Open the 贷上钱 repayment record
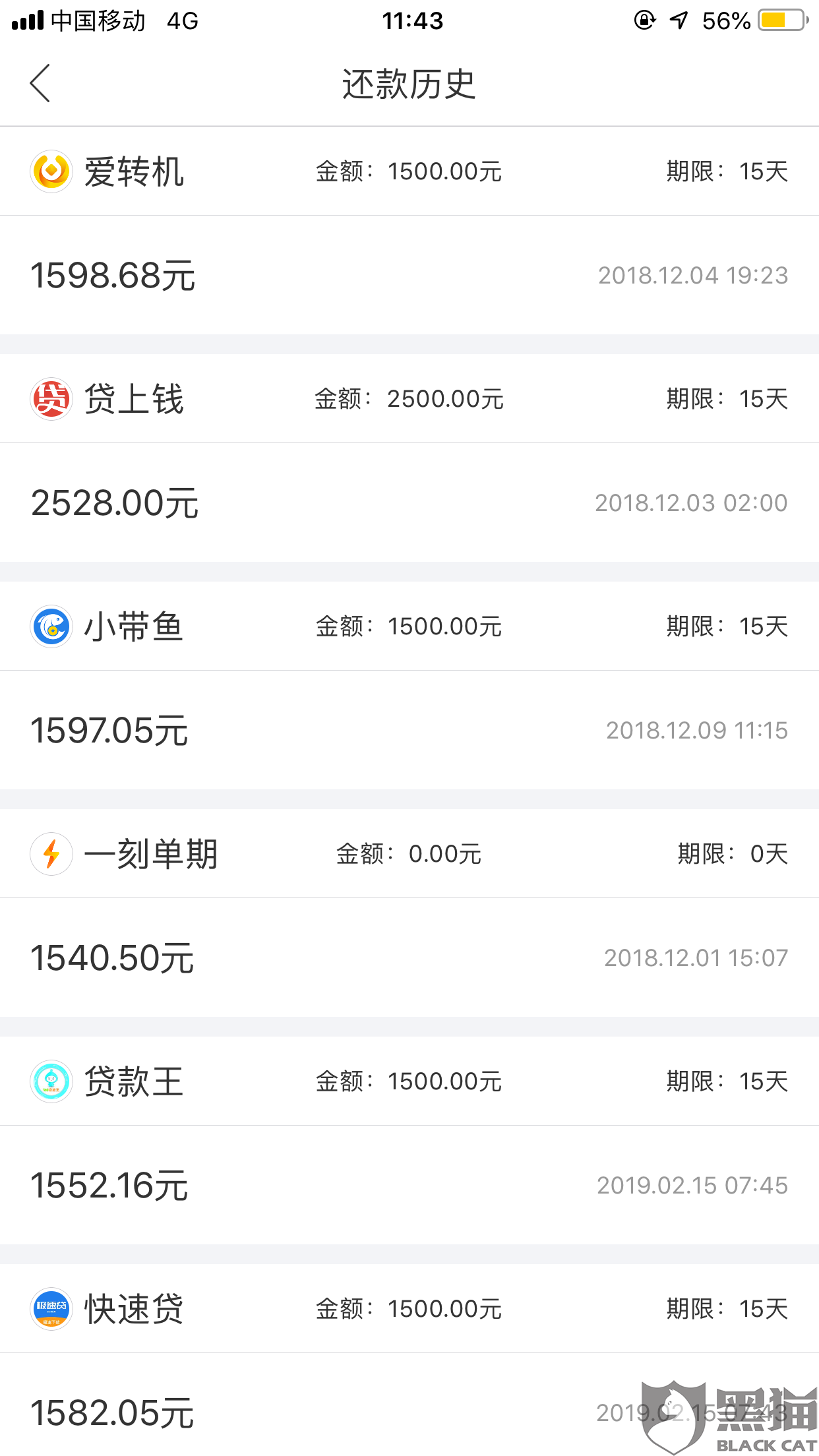 tap(409, 458)
